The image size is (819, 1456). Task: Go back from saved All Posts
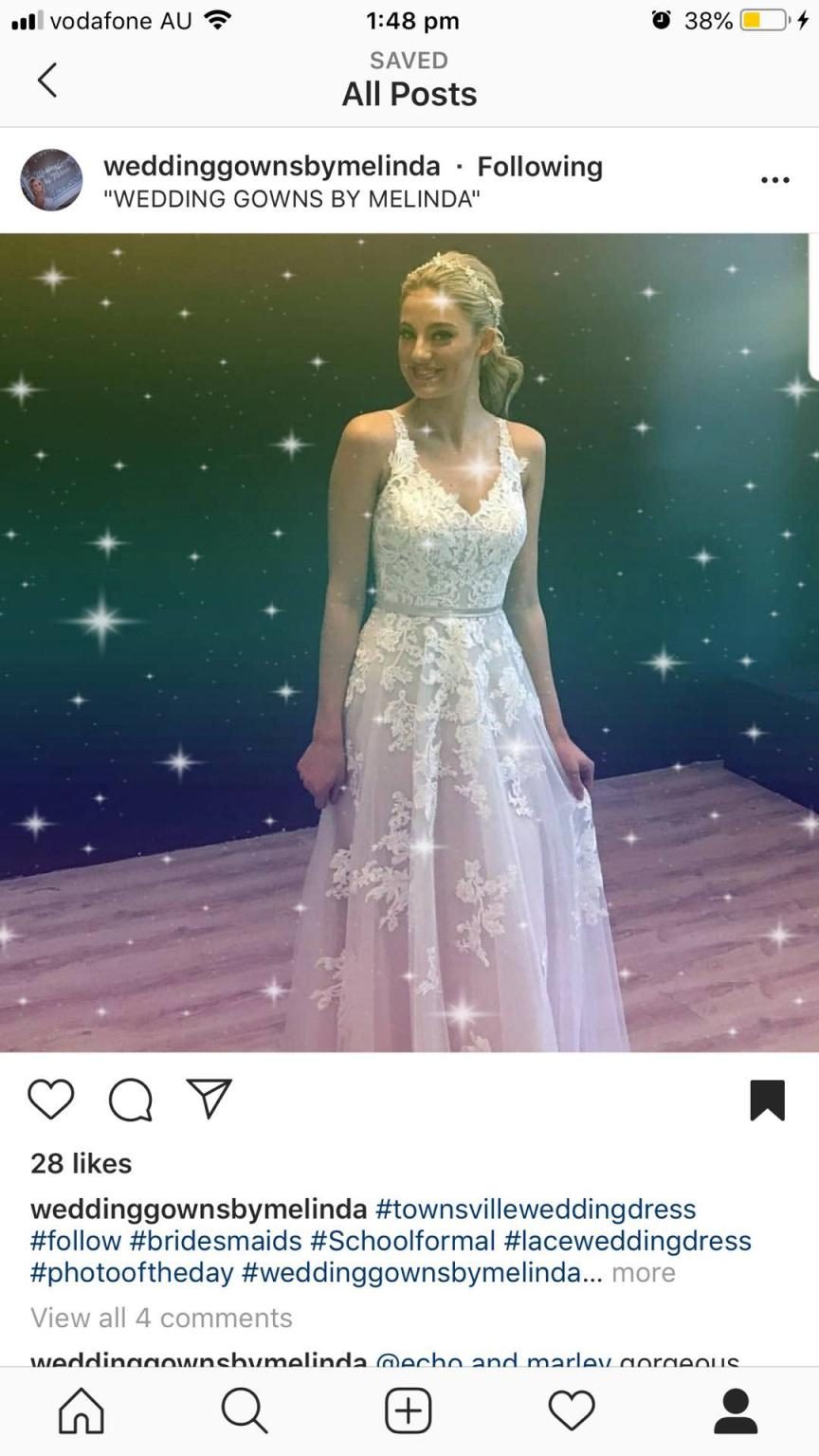tap(47, 80)
